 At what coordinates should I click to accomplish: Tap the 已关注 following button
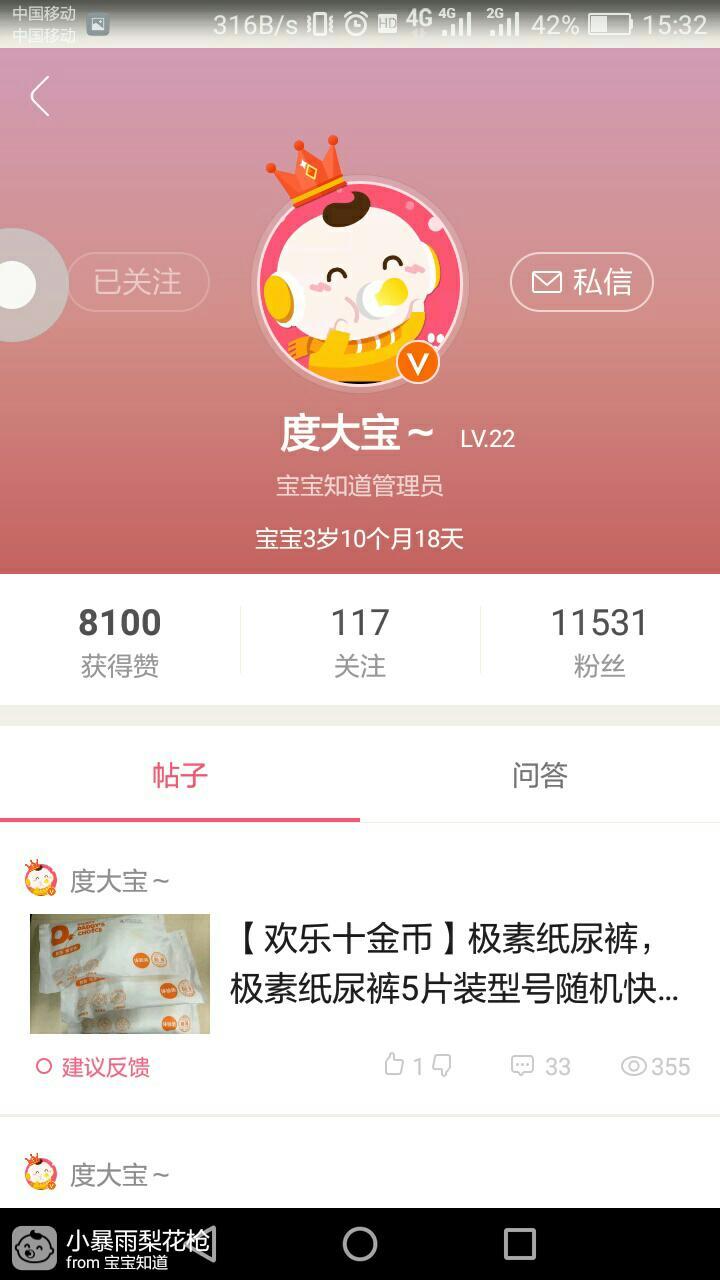coord(138,282)
